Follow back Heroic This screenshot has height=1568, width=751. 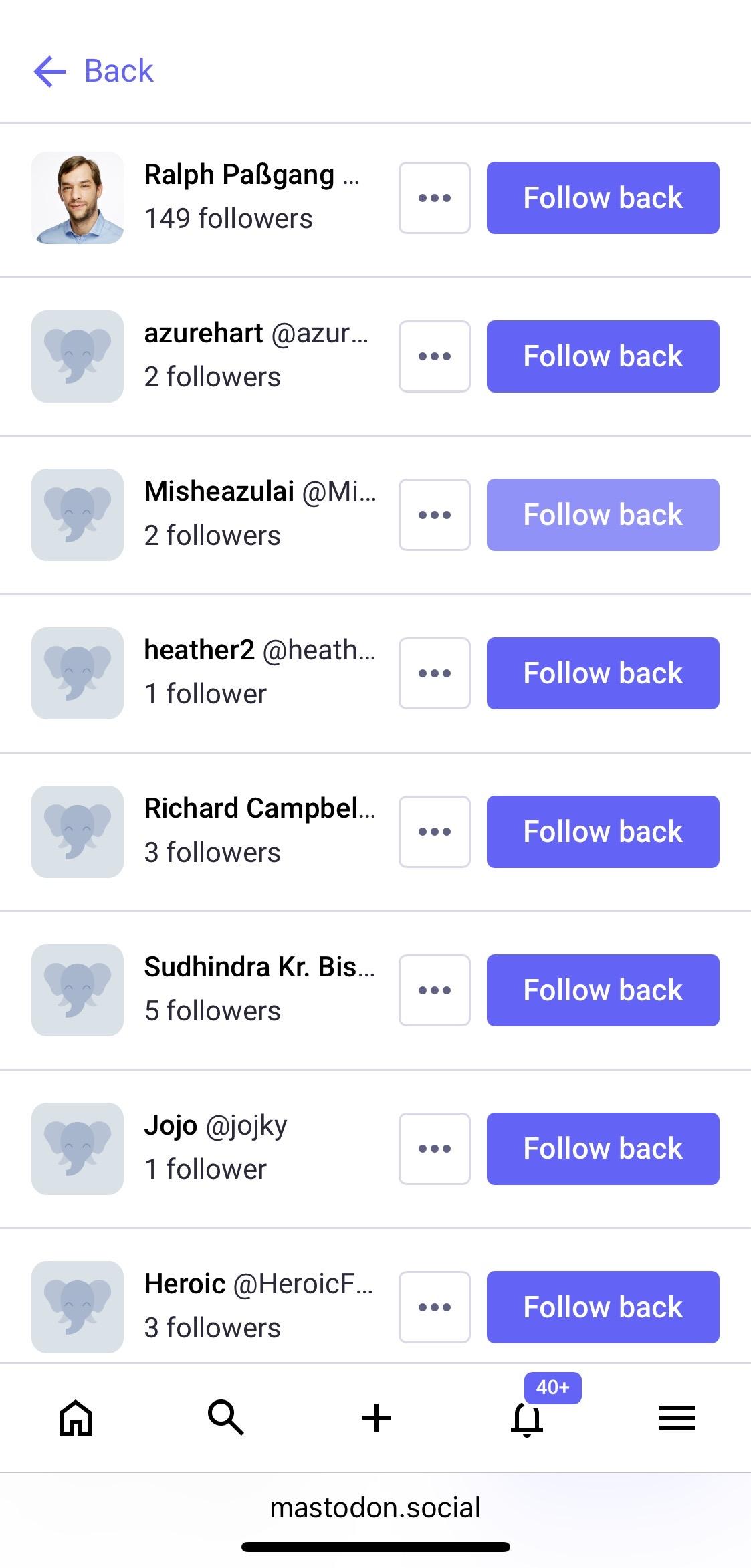pos(603,1307)
